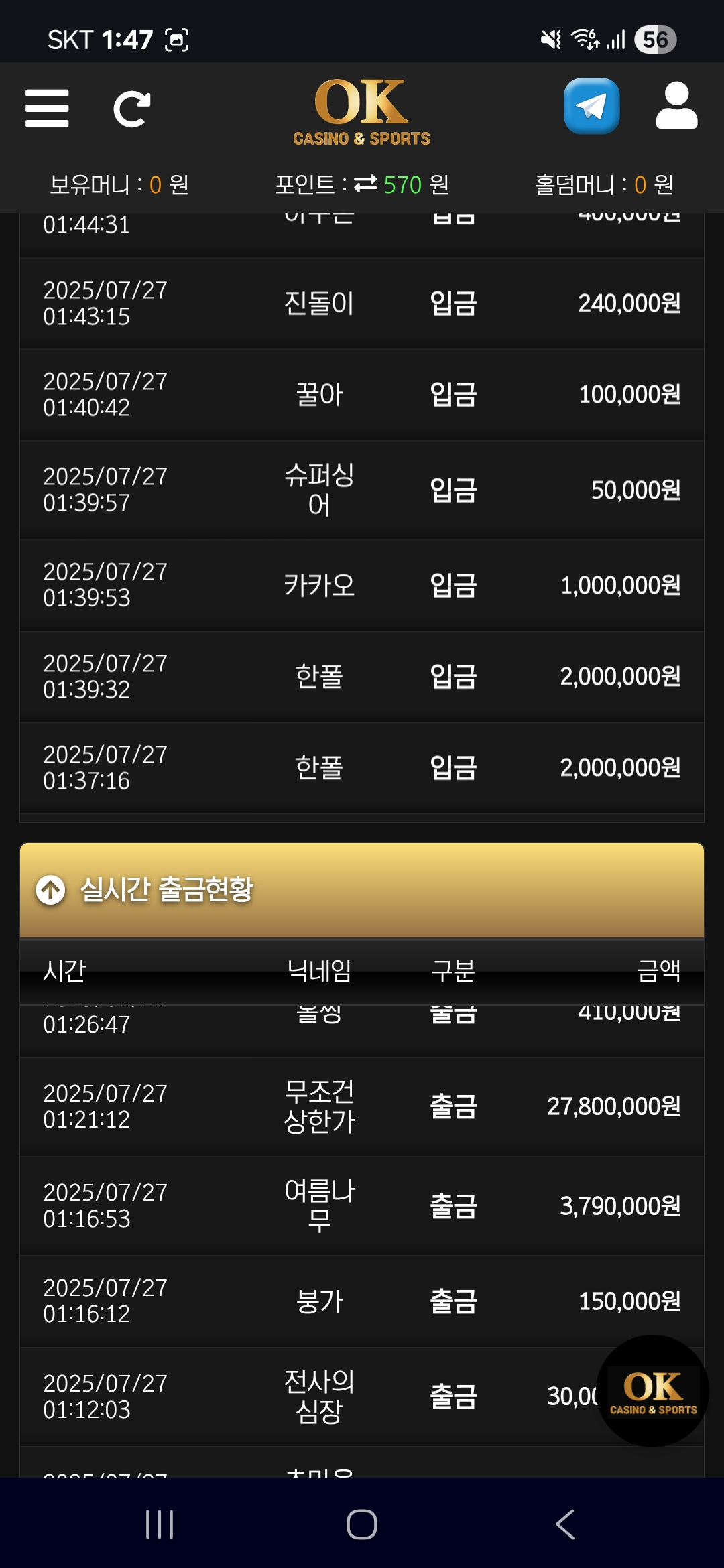
Task: Open the user profile icon
Action: coord(676,107)
